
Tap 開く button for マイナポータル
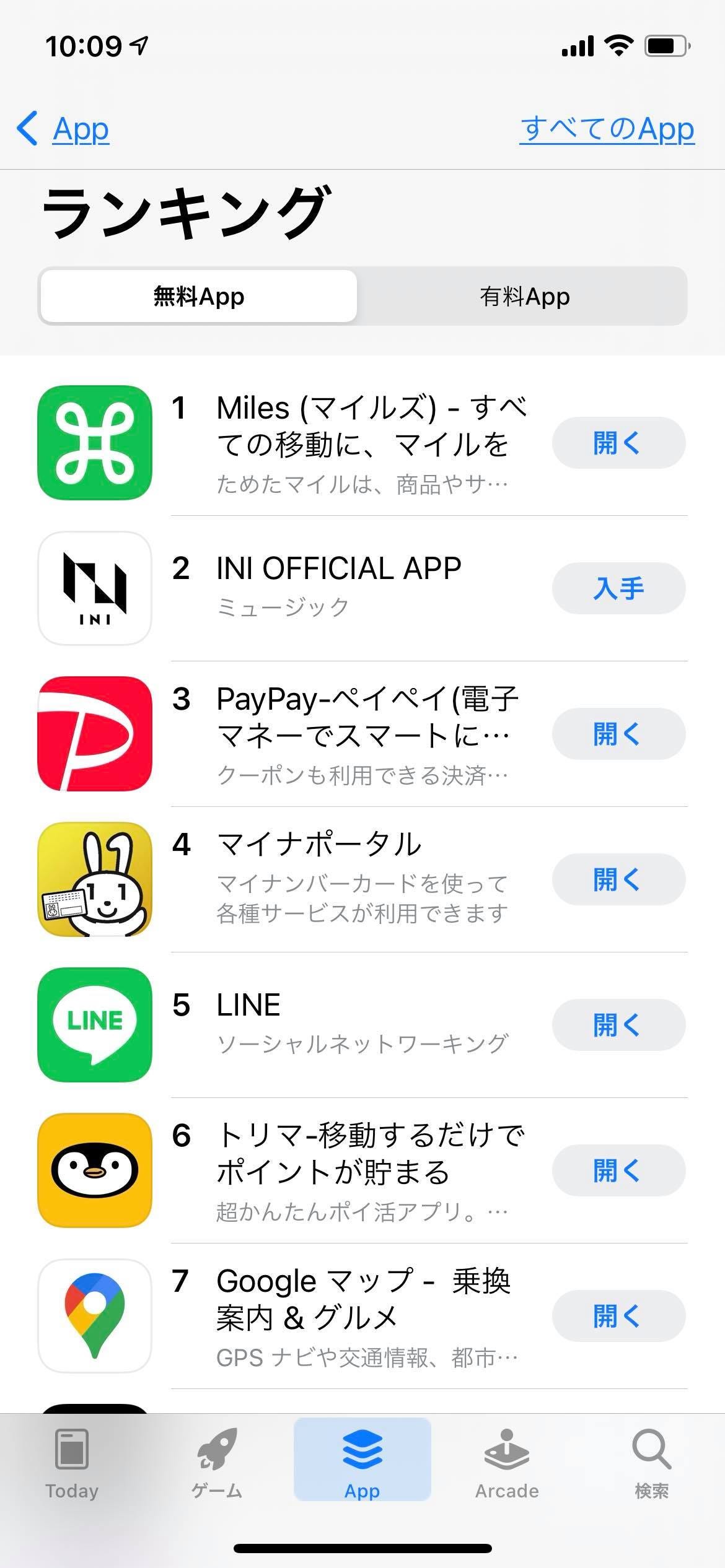point(618,879)
